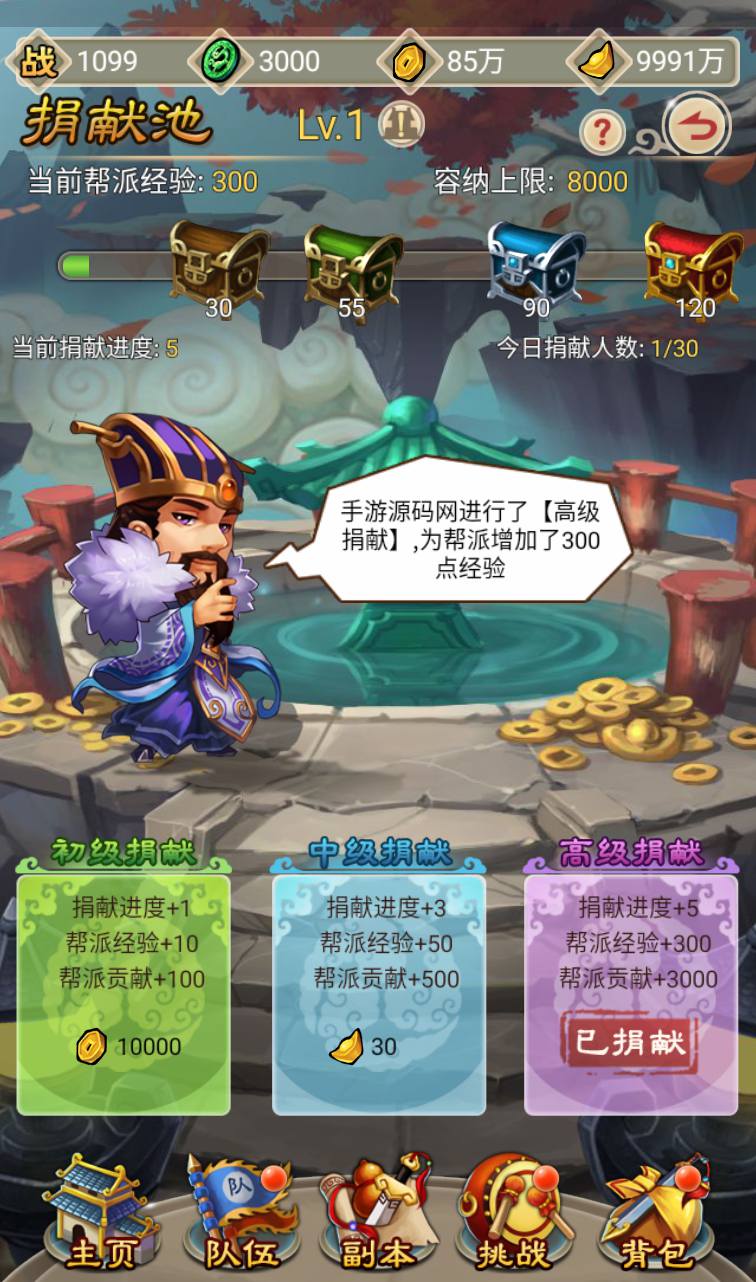Image resolution: width=756 pixels, height=1282 pixels.
Task: Tap the level-up icon beside Lv.1
Action: click(x=402, y=125)
